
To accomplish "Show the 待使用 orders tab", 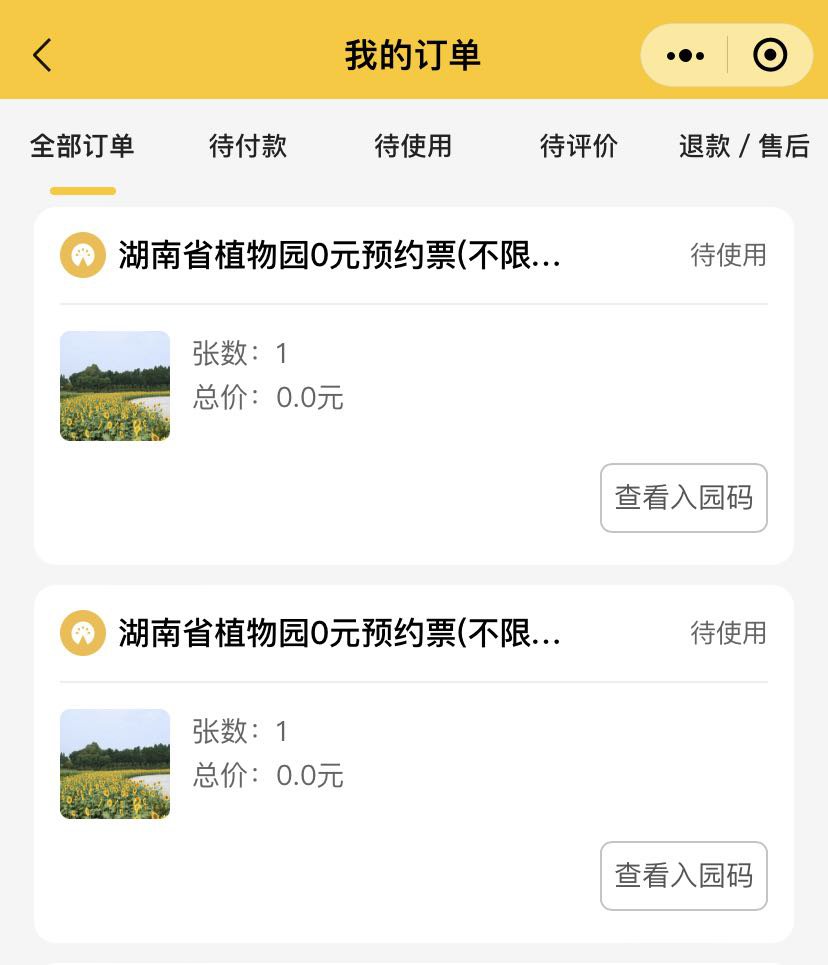I will pos(413,146).
